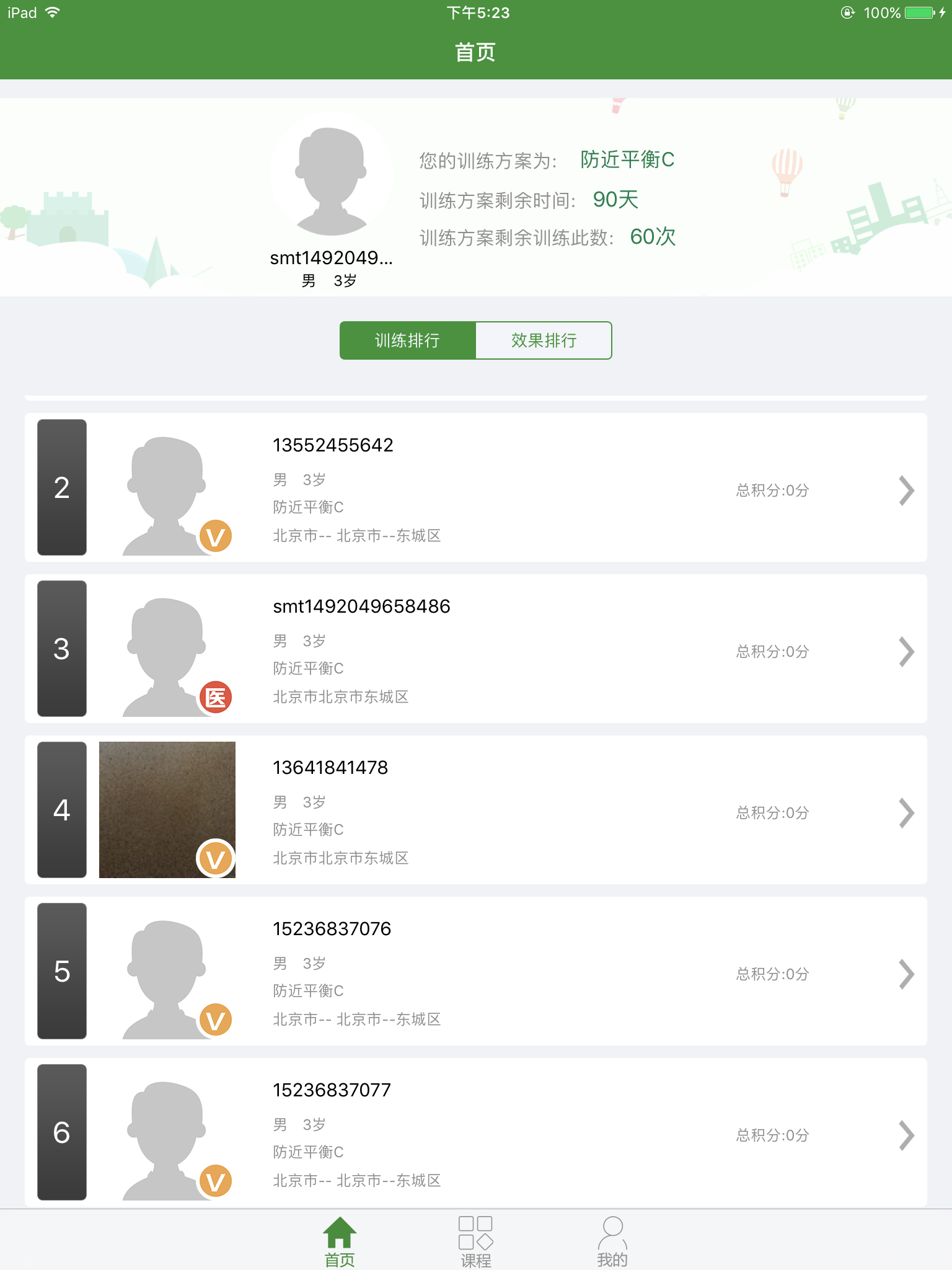Tap the V badge on 15236837077
This screenshot has height=1270, width=952.
(215, 1180)
